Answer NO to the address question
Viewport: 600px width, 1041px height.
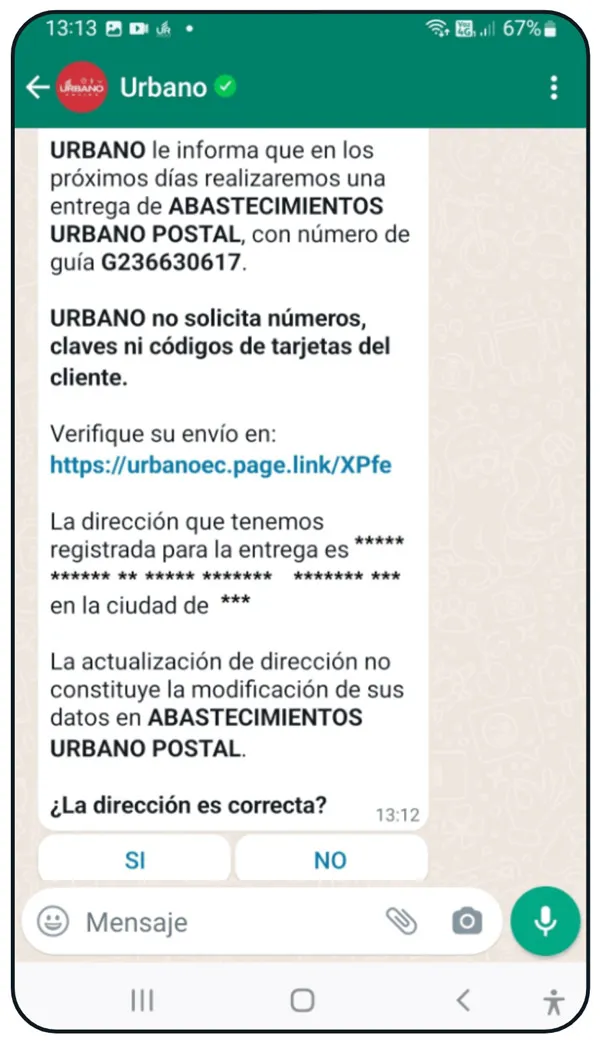tap(330, 860)
